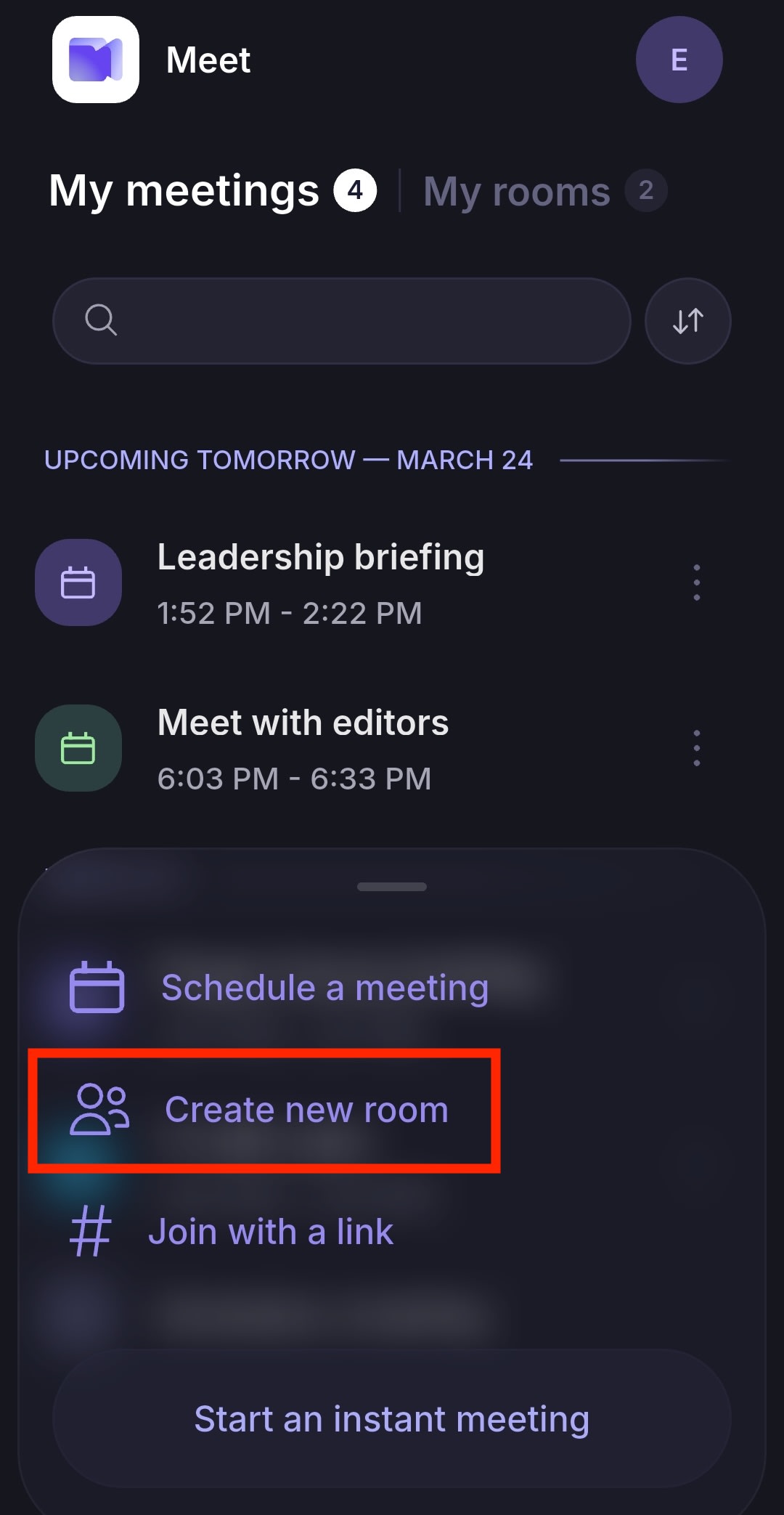784x1515 pixels.
Task: Select the sort order icon beside search
Action: pyautogui.click(x=687, y=320)
